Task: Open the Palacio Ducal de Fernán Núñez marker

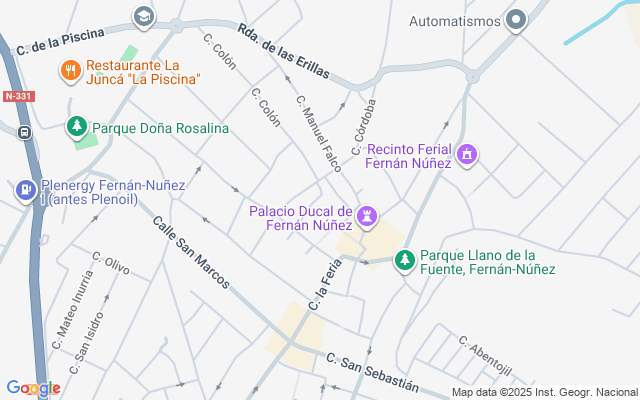Action: tap(367, 217)
